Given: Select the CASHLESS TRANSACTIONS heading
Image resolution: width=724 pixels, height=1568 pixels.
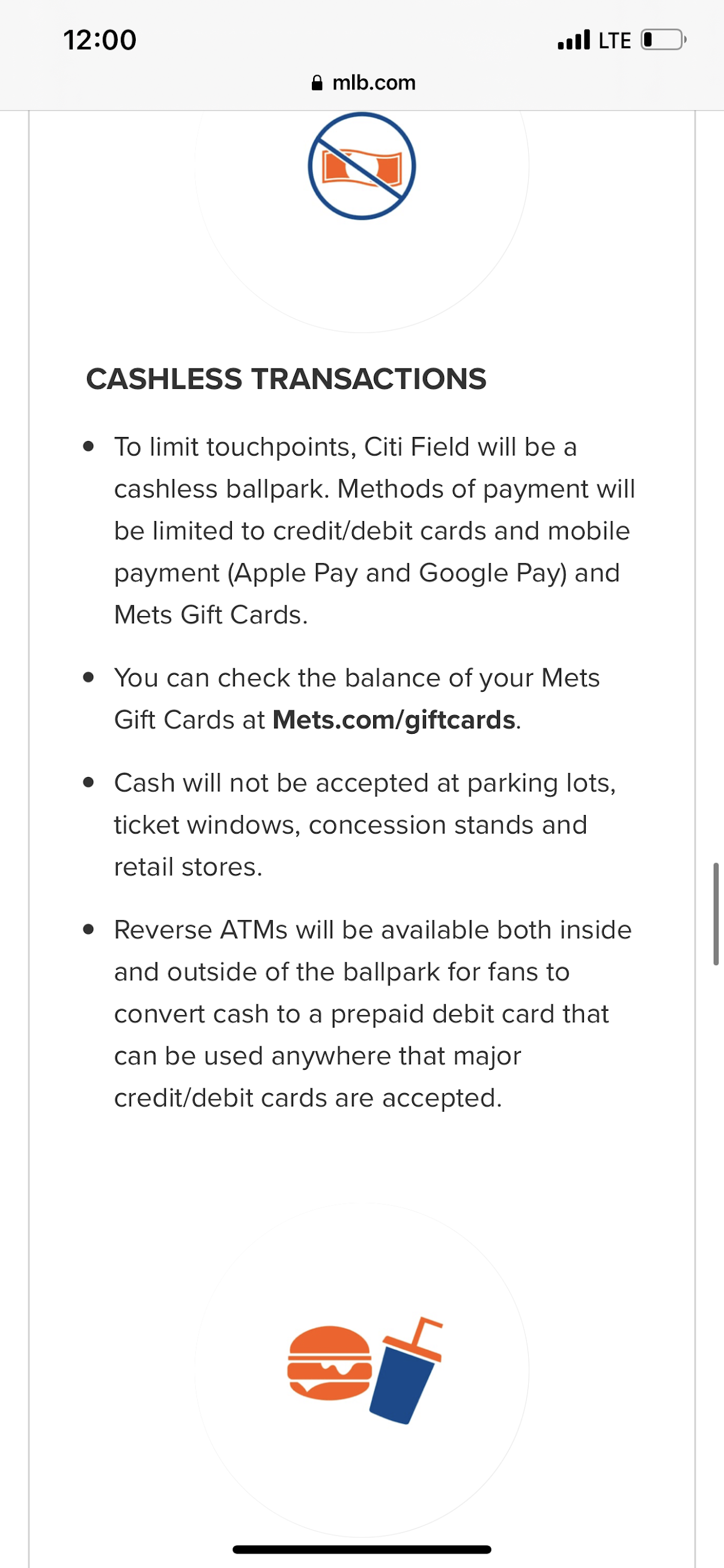Looking at the screenshot, I should point(287,377).
